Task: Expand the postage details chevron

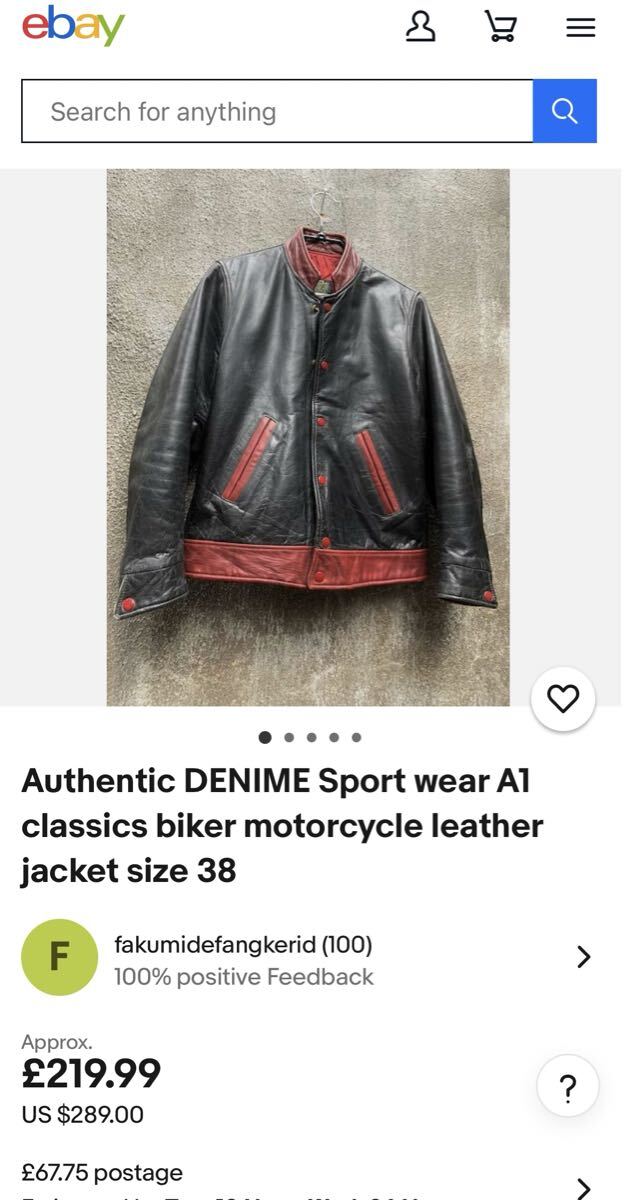Action: pos(584,1186)
